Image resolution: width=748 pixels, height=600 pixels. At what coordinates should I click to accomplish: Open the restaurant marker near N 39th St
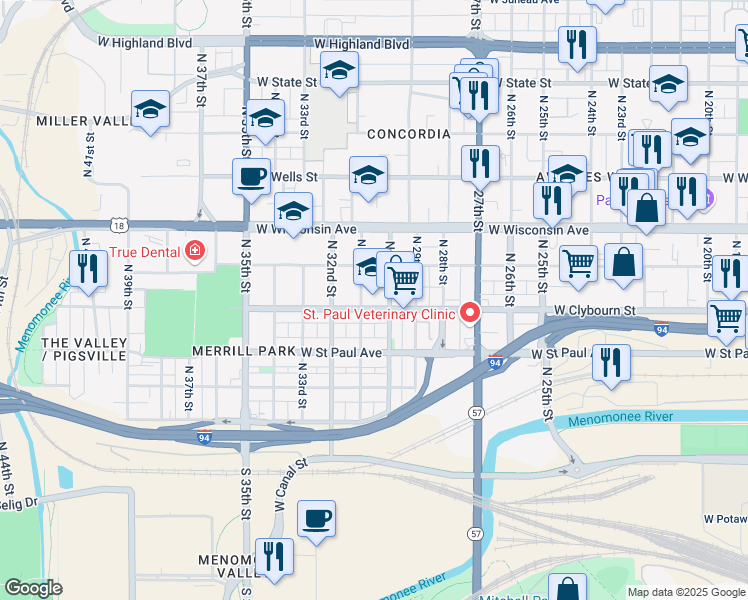click(88, 271)
